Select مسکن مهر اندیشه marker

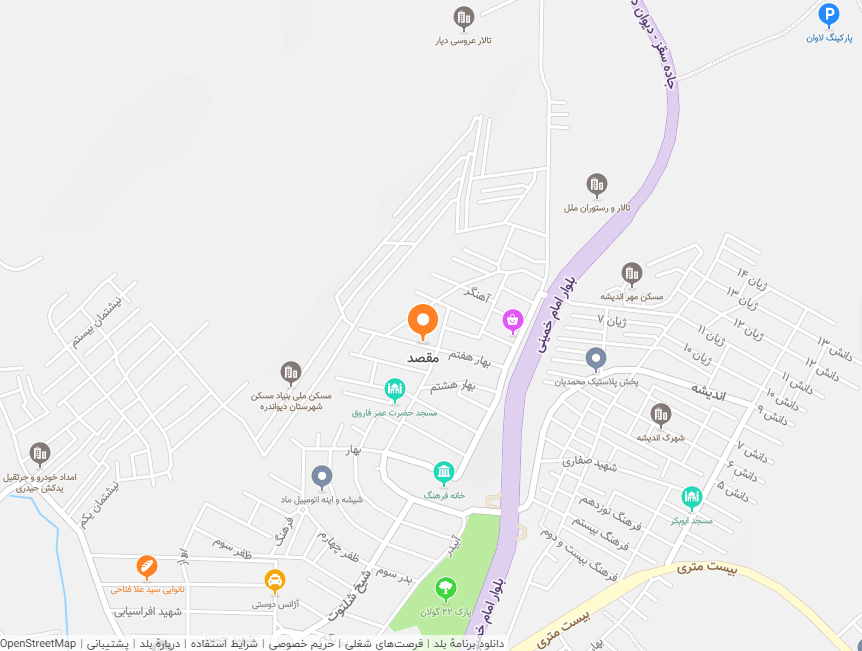[631, 272]
